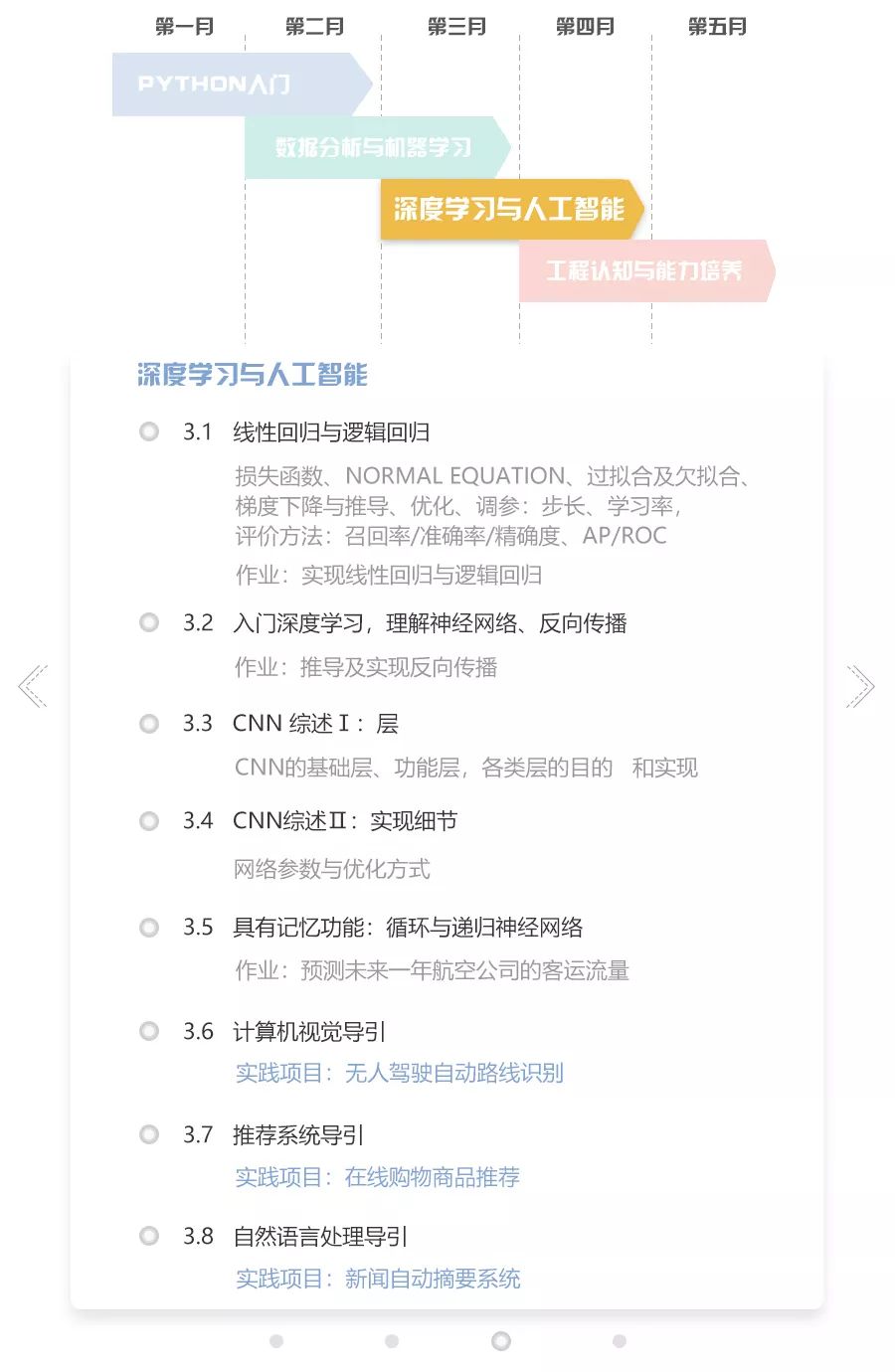Go to the next slide arrow

point(860,686)
